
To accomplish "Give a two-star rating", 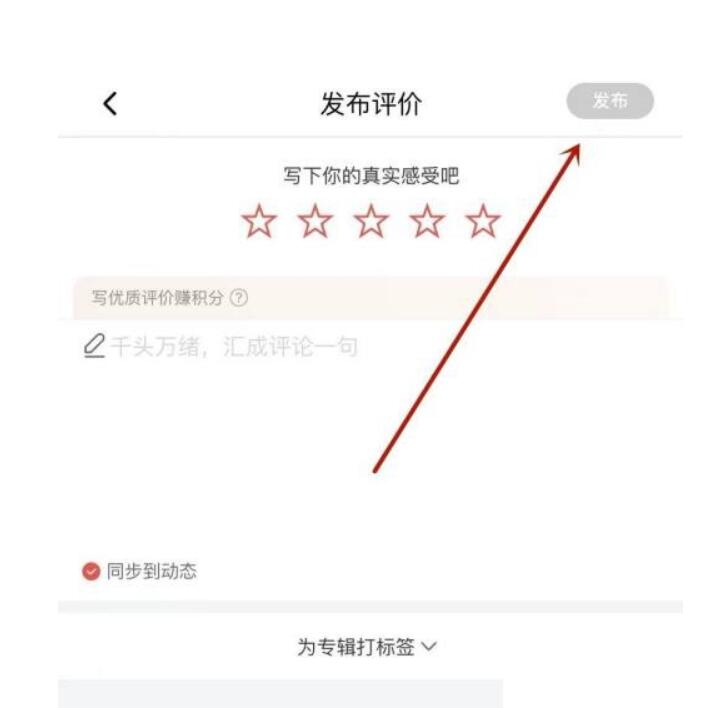I will coord(315,222).
